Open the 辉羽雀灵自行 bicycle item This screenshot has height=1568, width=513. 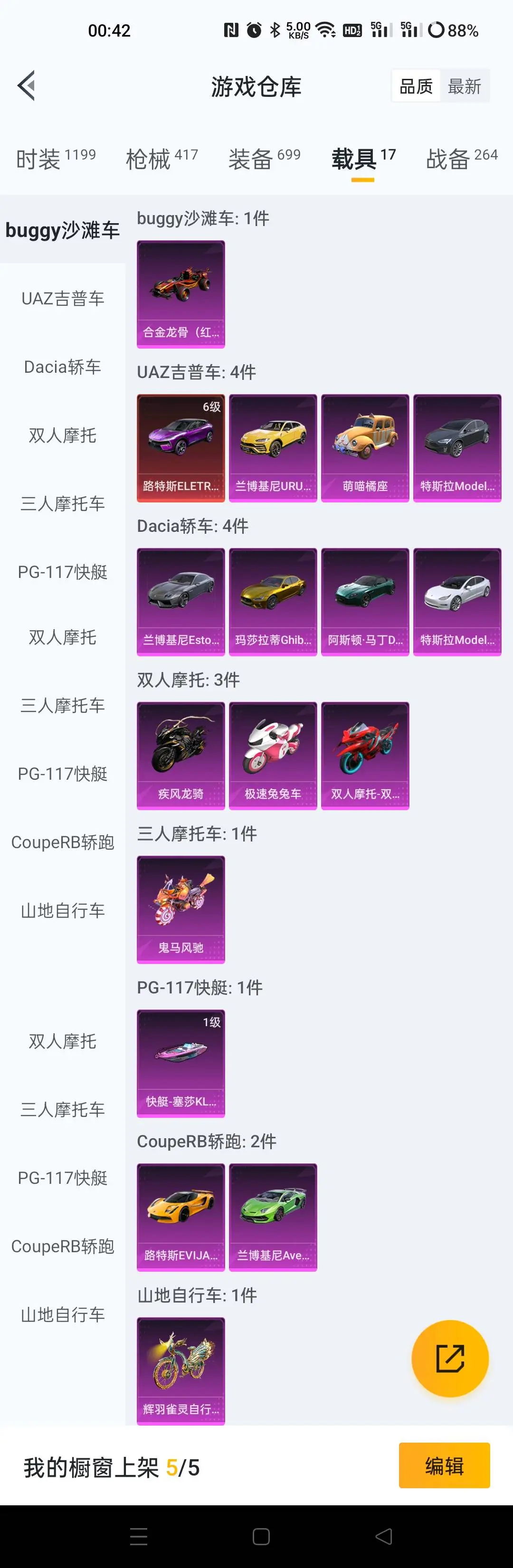coord(180,1371)
